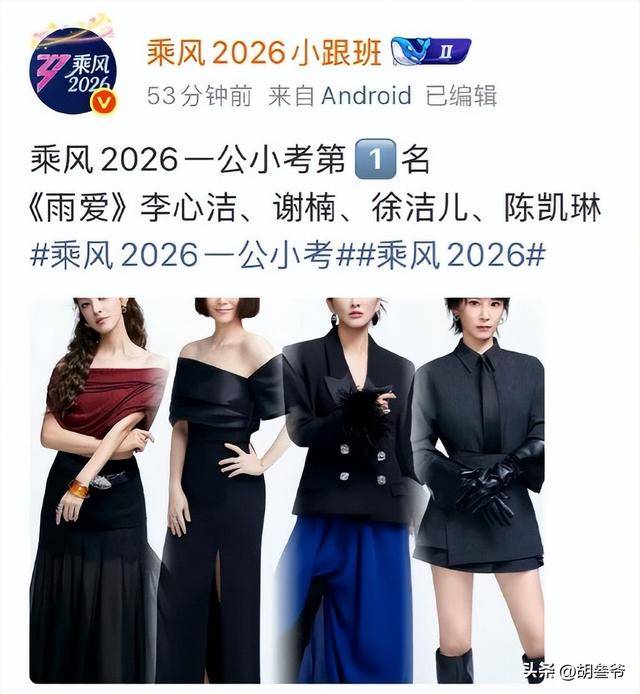The width and height of the screenshot is (640, 694).
Task: Open the trailing #乘风2026# hashtag
Action: pyautogui.click(x=452, y=254)
